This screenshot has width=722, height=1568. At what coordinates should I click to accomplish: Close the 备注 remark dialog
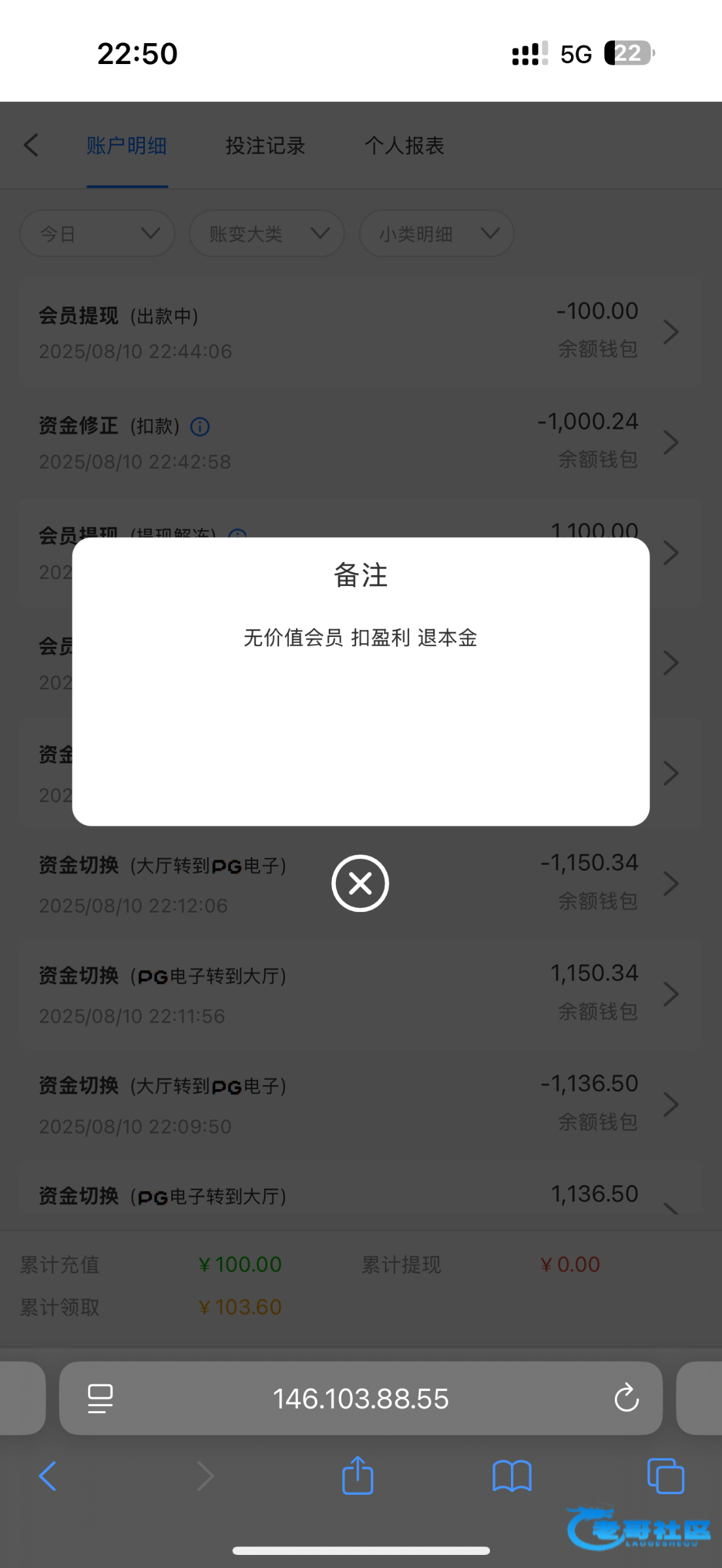(x=360, y=883)
